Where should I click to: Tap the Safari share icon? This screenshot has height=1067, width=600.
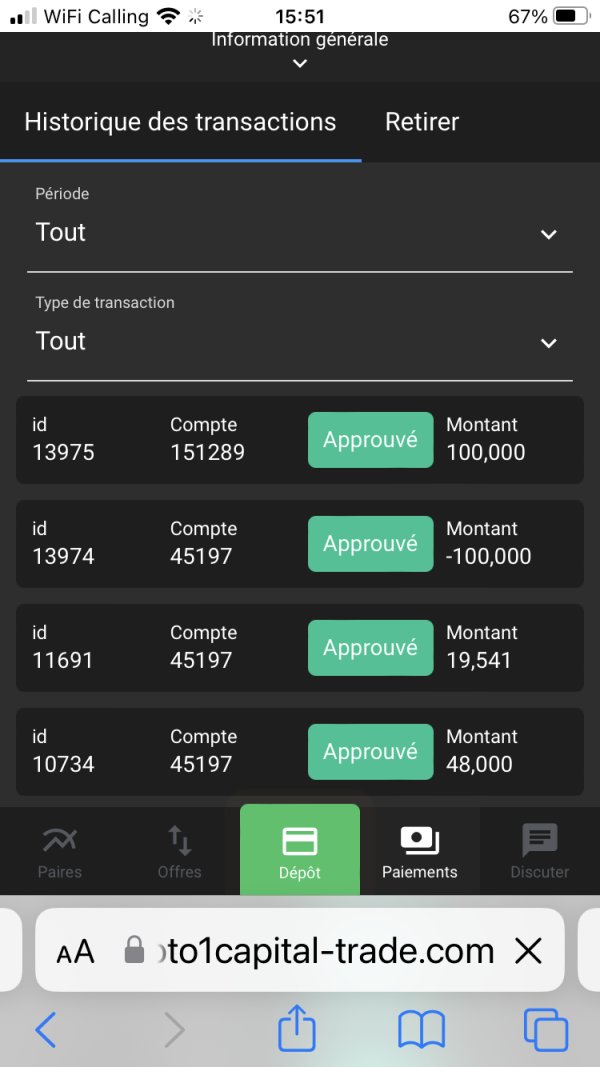click(x=297, y=1030)
